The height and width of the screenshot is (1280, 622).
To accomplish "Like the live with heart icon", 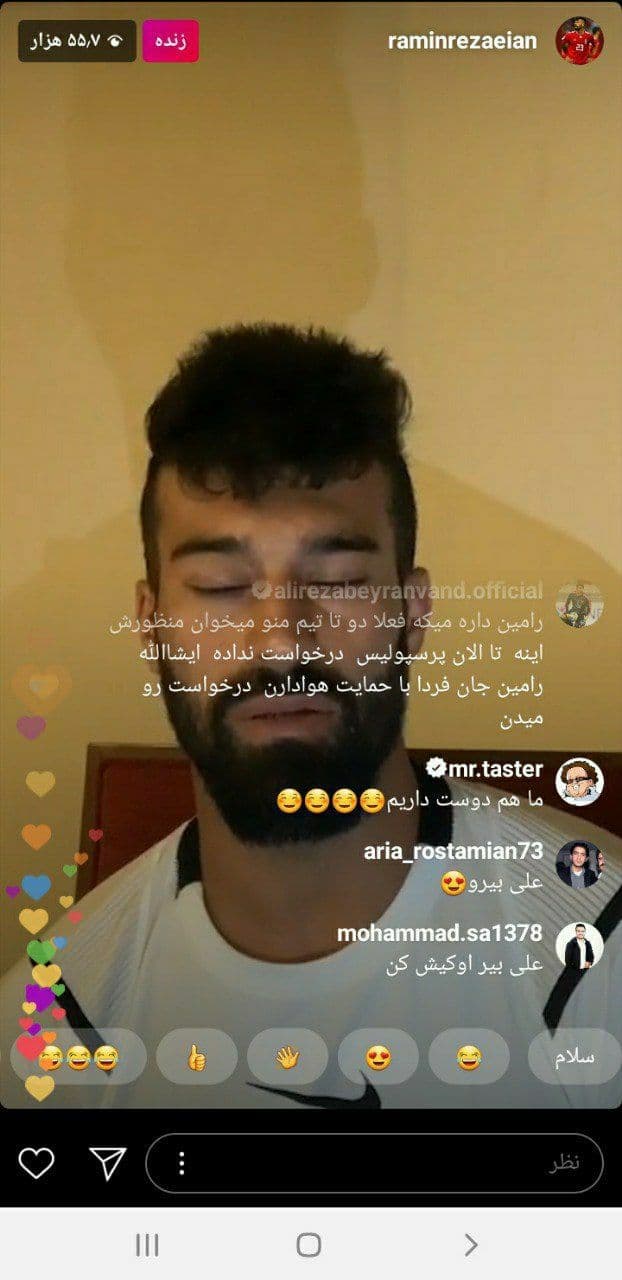I will coord(37,1163).
